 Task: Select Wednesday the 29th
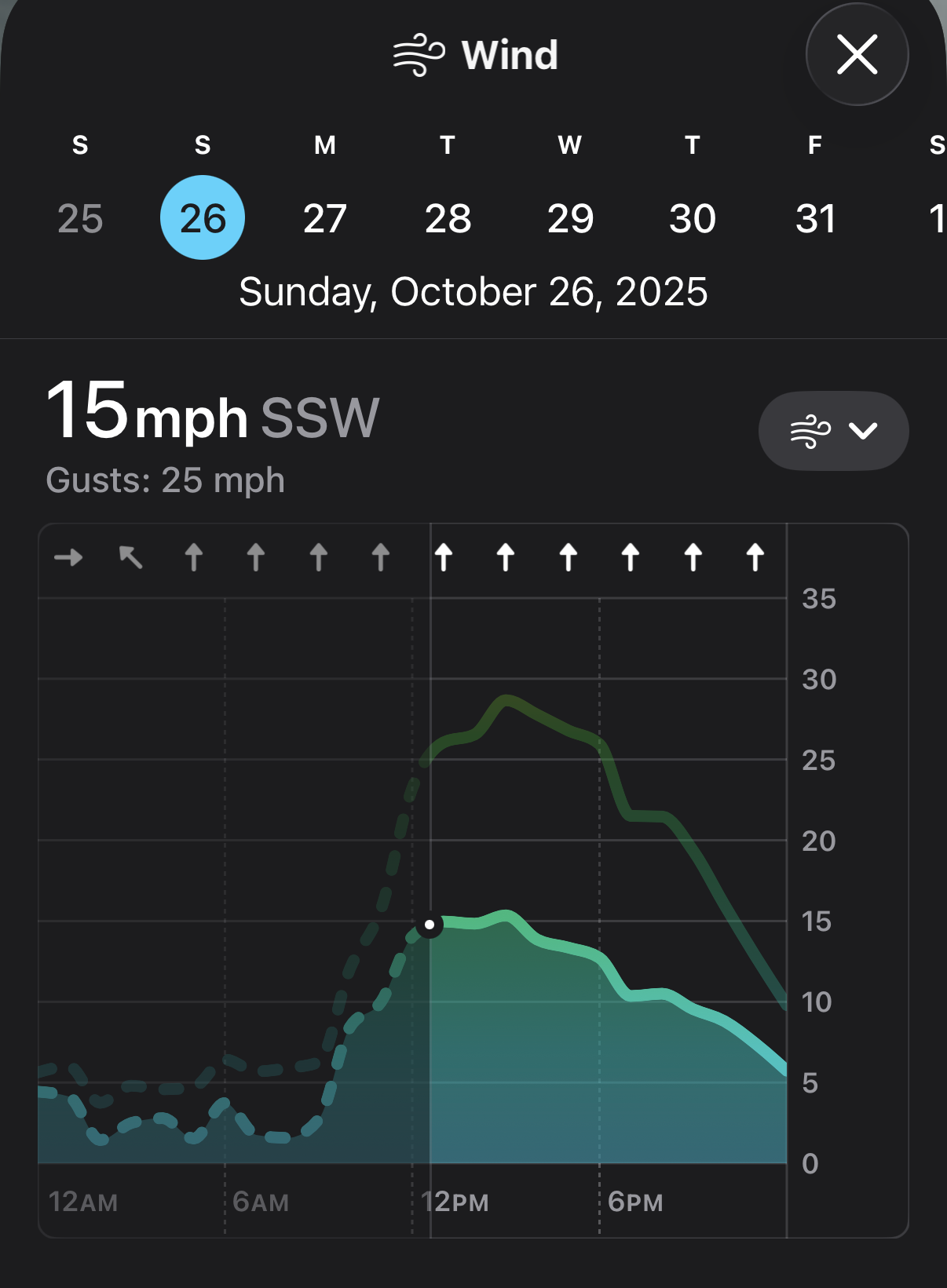(570, 218)
